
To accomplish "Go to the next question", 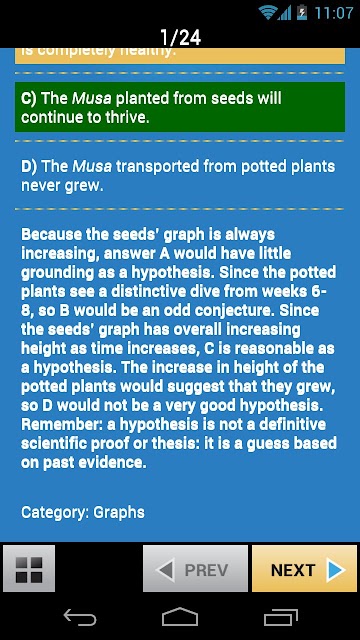I will [x=304, y=569].
